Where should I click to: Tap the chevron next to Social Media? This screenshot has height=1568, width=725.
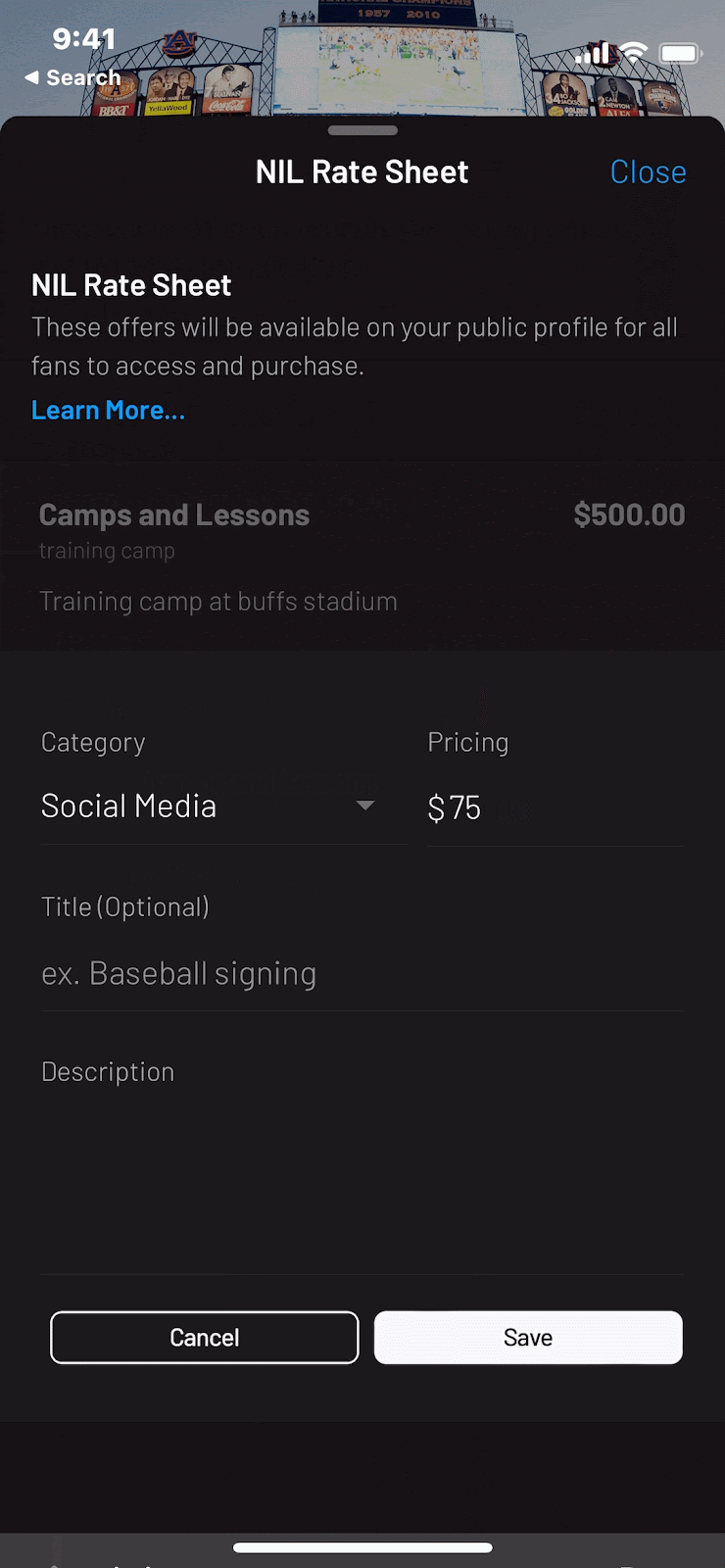[364, 805]
